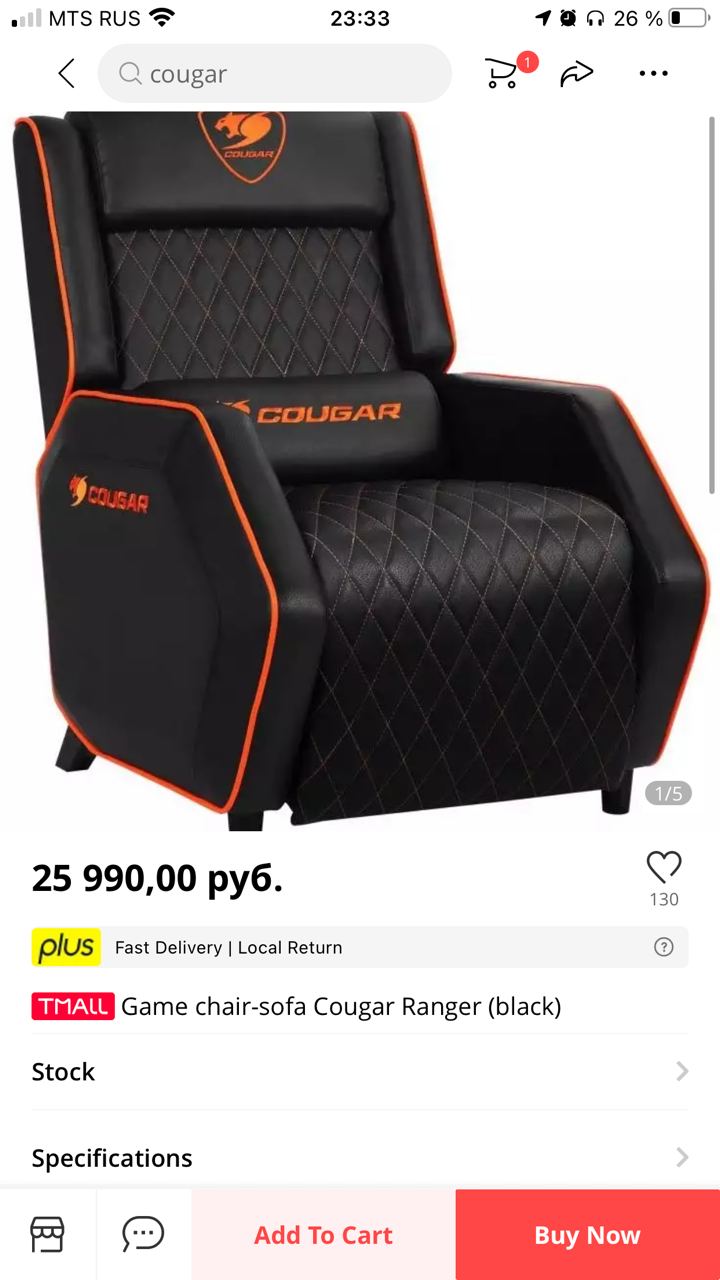Screen dimensions: 720x1280
Task: Share this Cougar Ranger listing
Action: point(577,73)
